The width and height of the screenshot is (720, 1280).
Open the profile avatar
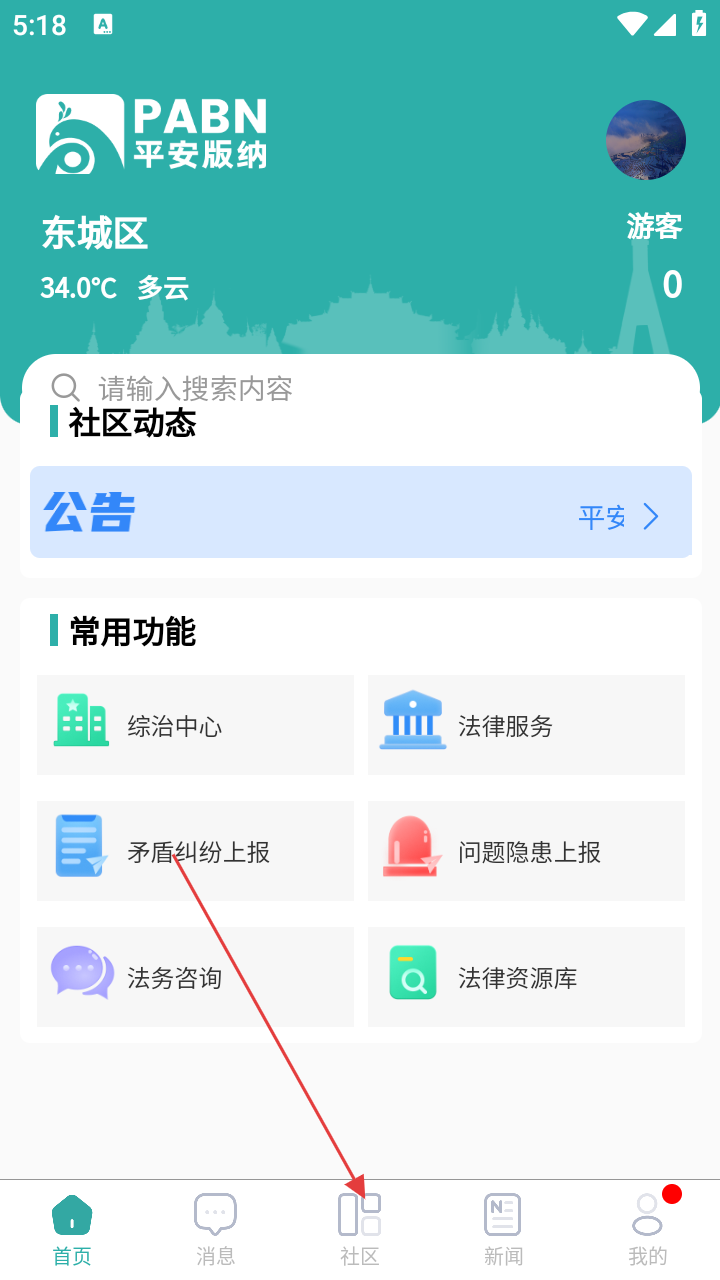pos(646,140)
